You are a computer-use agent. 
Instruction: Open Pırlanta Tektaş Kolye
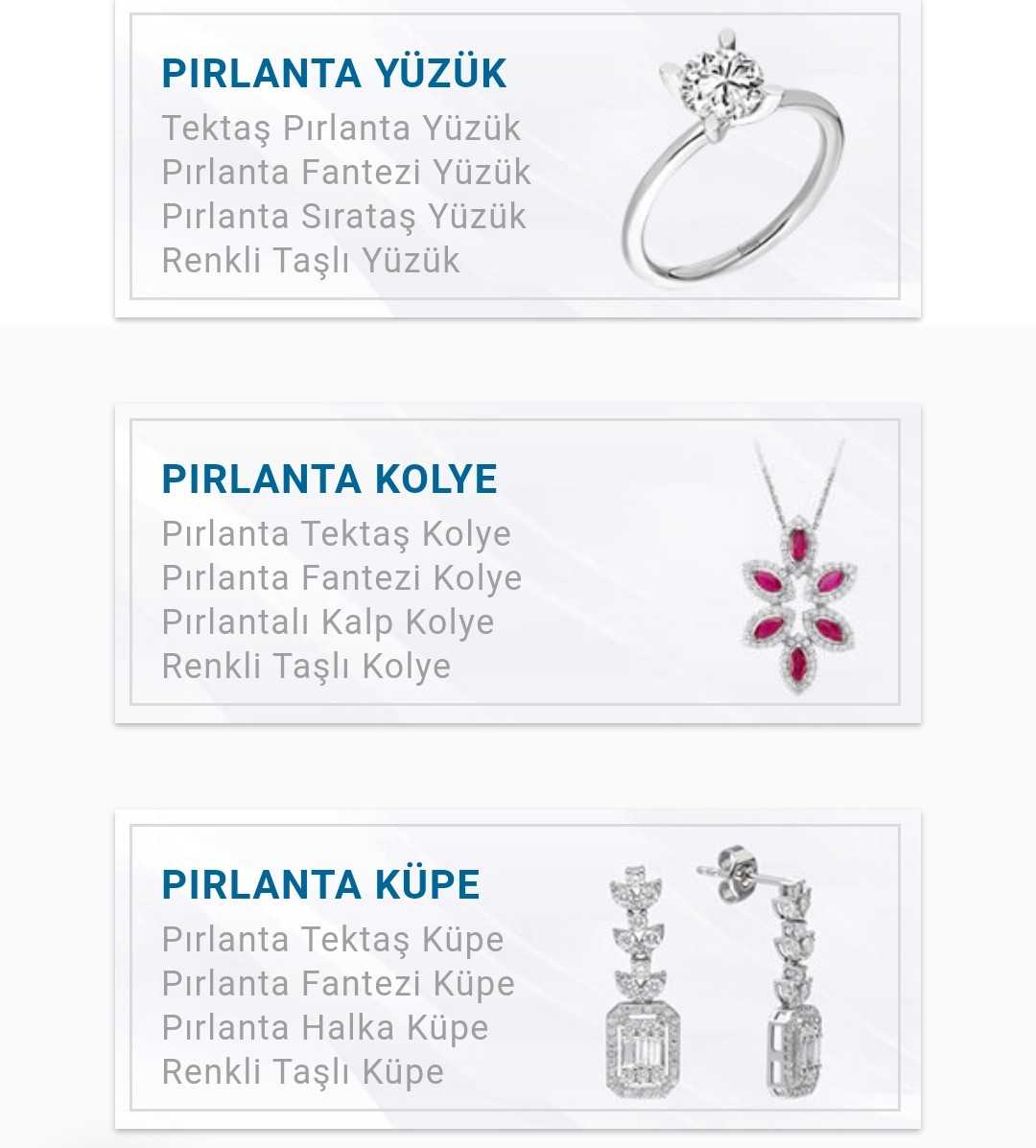coord(336,533)
